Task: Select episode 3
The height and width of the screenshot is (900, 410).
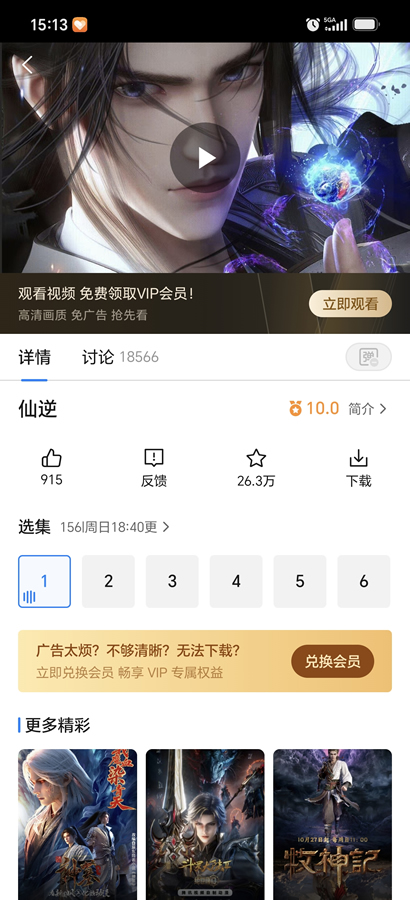Action: click(x=172, y=581)
